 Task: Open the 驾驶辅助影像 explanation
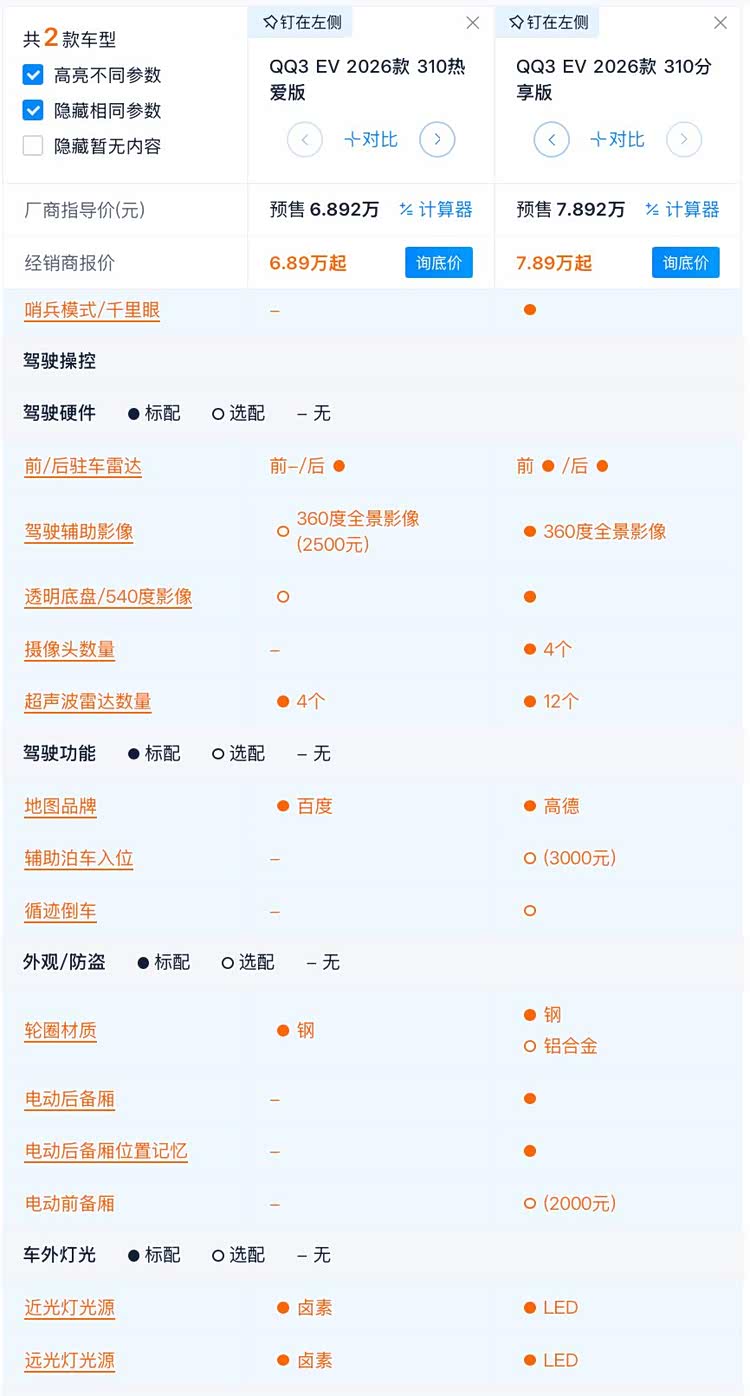(x=79, y=532)
